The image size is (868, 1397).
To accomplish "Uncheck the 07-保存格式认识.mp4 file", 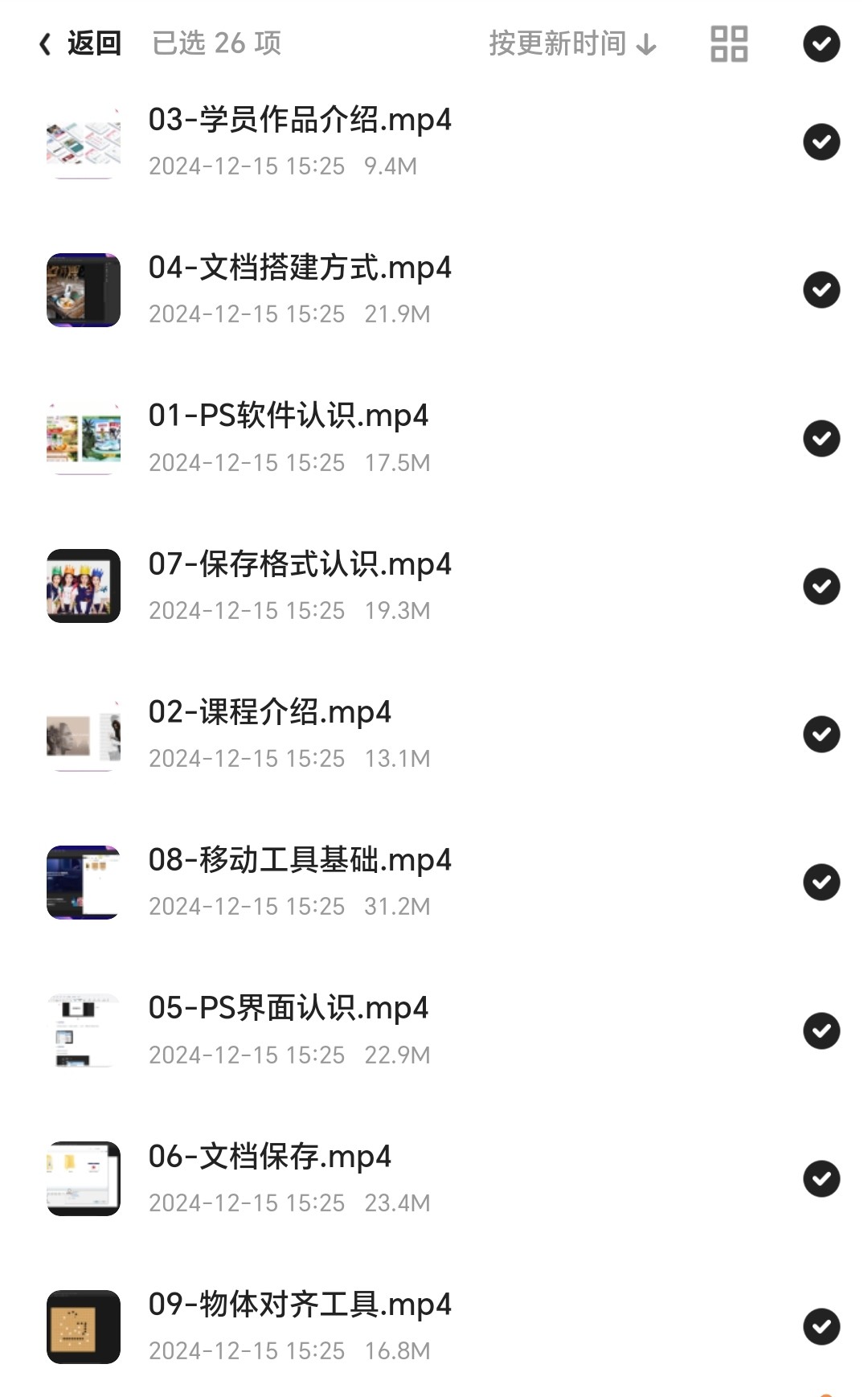I will pyautogui.click(x=821, y=586).
